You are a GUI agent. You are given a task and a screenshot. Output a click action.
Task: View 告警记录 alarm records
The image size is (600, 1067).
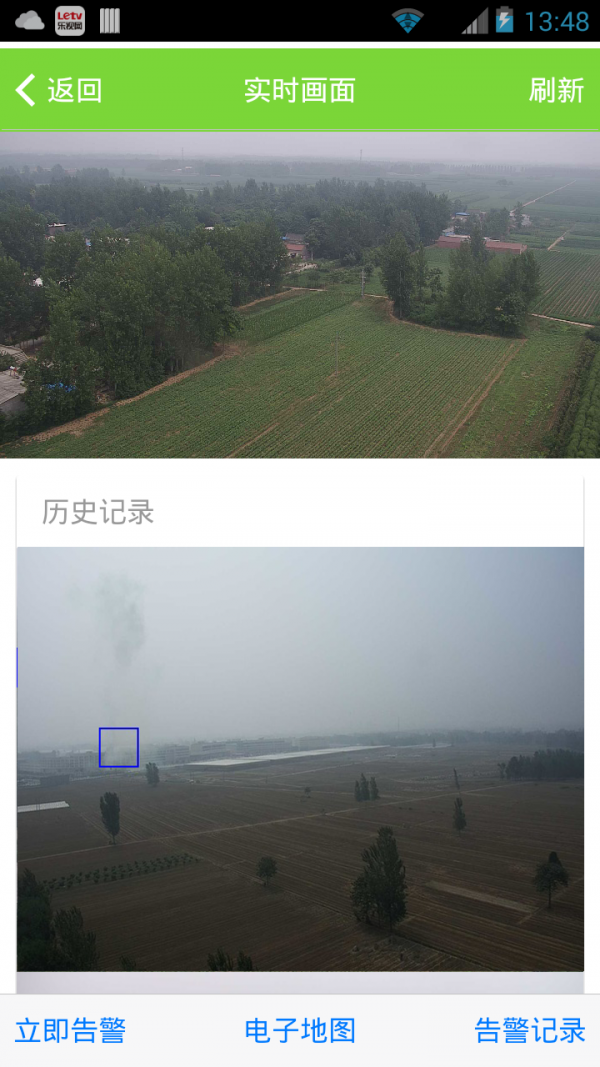coord(530,1030)
